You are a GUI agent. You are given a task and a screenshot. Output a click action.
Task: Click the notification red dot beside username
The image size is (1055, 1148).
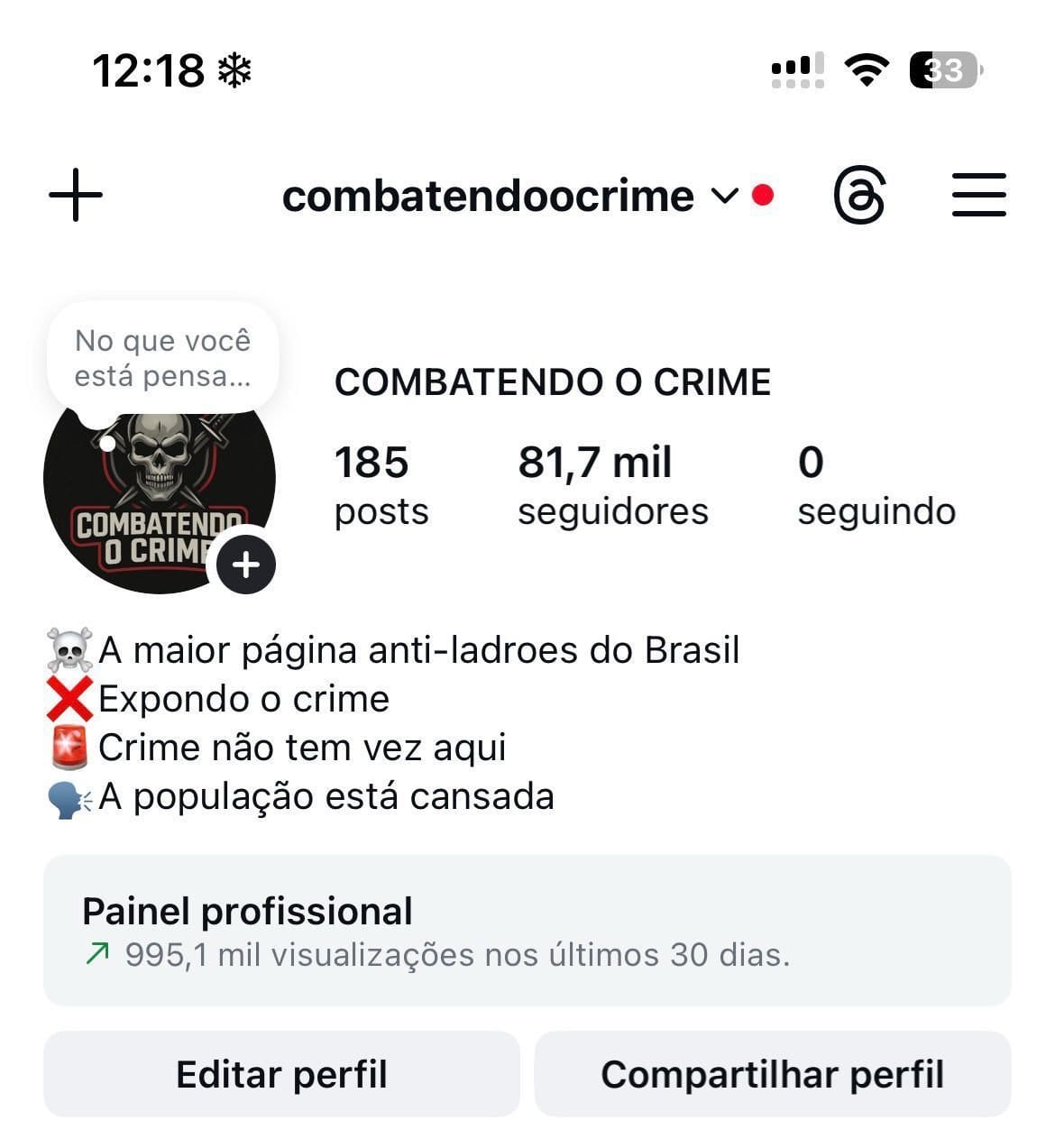pyautogui.click(x=762, y=192)
